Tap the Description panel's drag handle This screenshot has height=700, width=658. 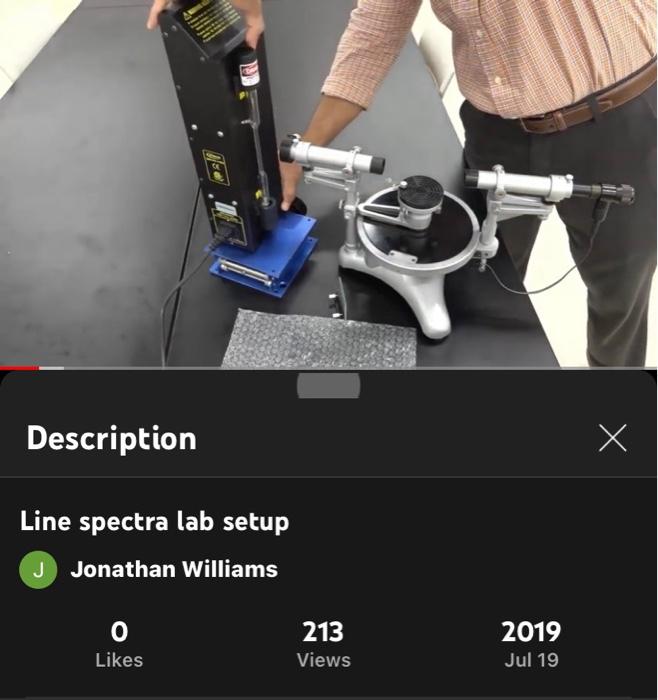coord(328,387)
